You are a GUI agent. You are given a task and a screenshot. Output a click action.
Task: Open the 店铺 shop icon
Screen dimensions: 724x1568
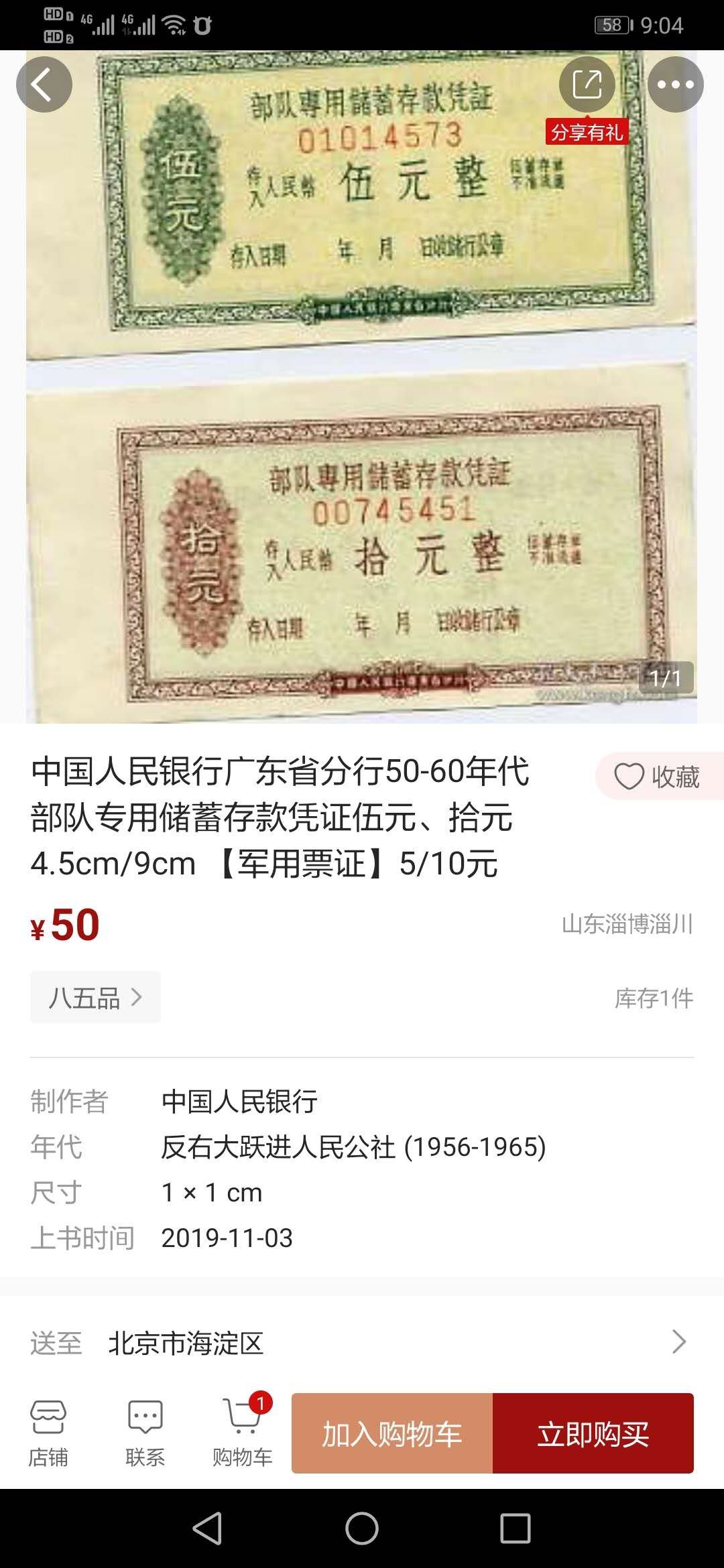pos(47,1434)
